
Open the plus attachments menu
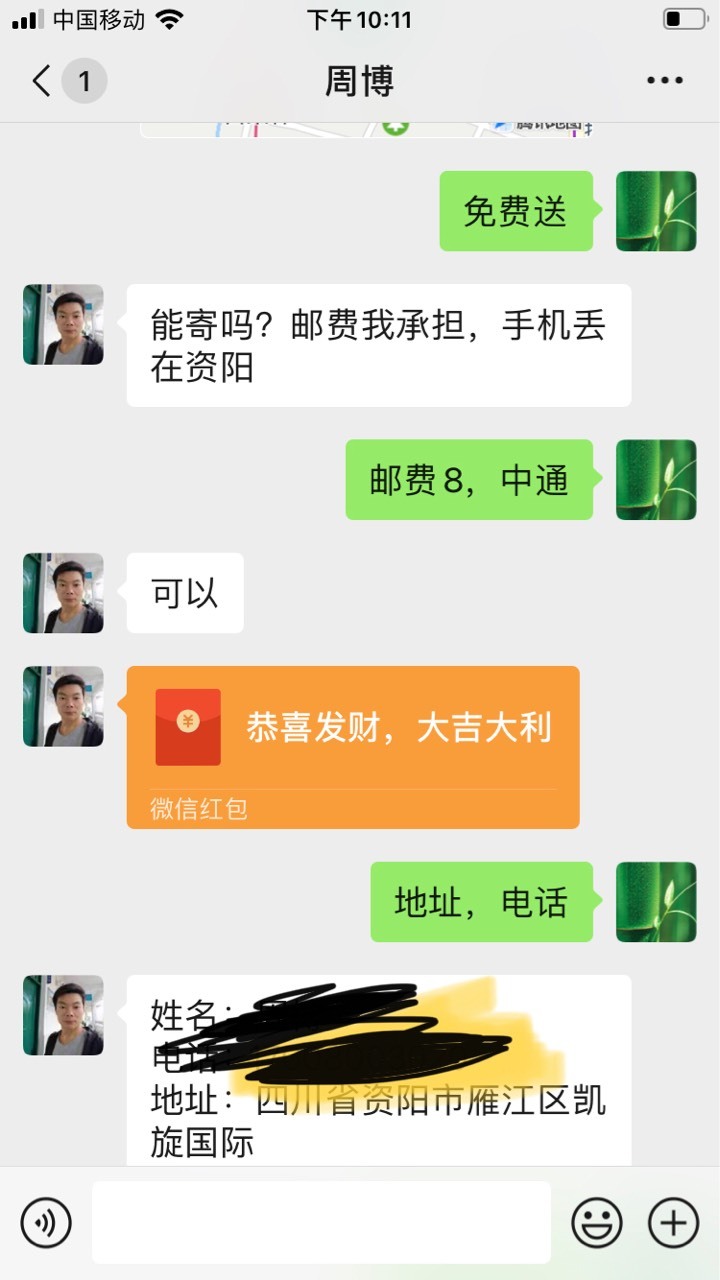673,1222
